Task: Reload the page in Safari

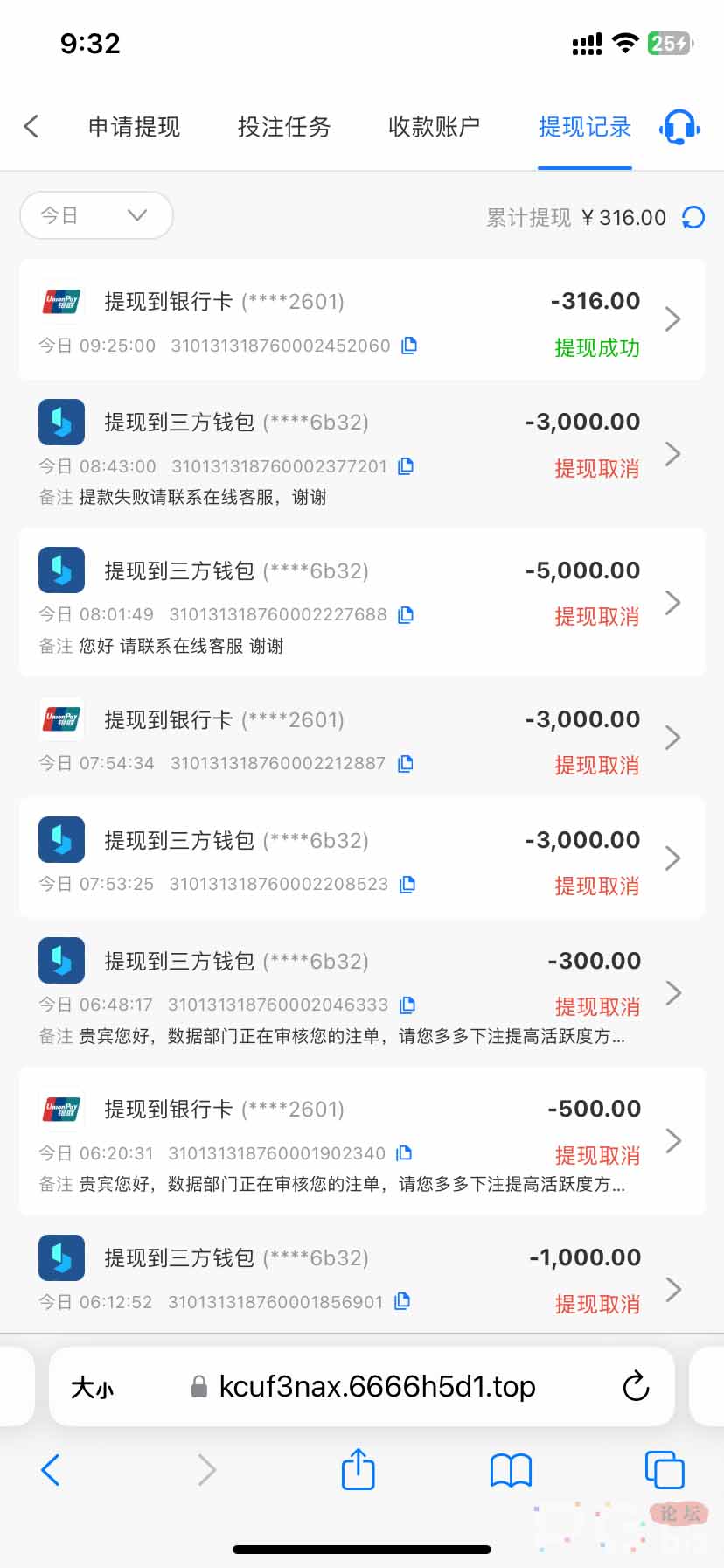Action: click(636, 1386)
